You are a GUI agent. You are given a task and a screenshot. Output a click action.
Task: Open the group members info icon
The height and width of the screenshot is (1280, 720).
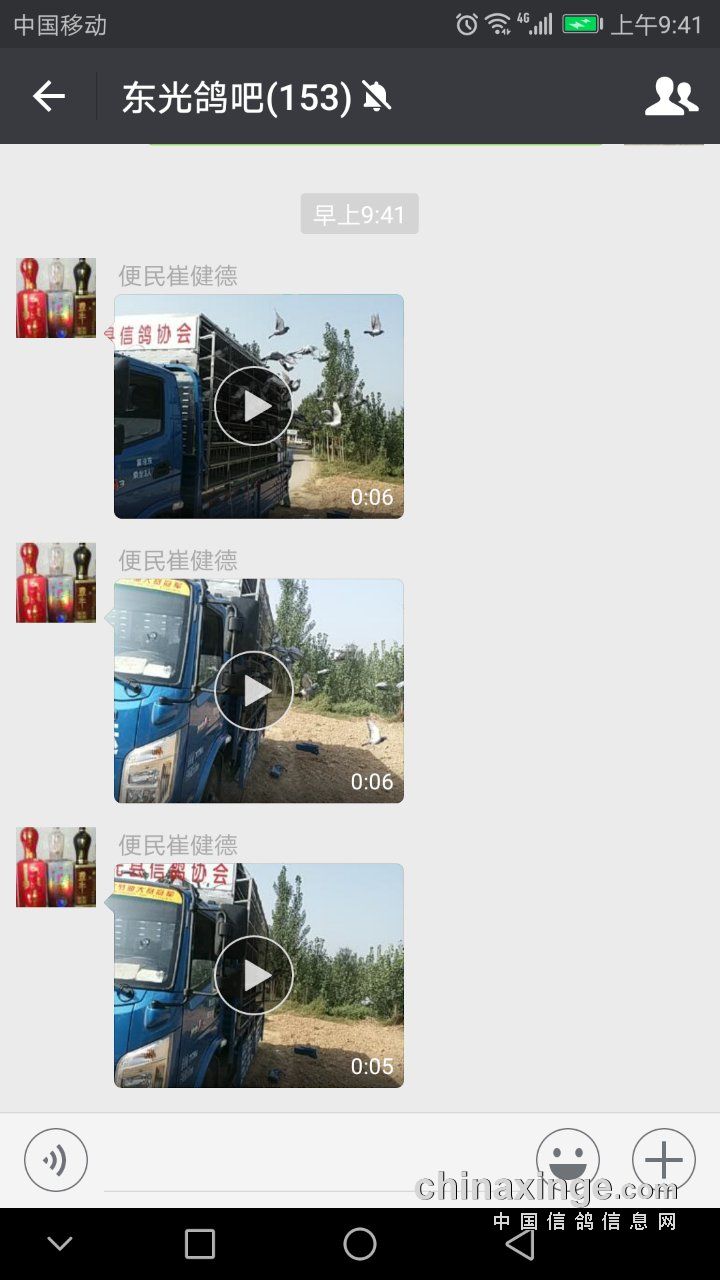tap(671, 97)
